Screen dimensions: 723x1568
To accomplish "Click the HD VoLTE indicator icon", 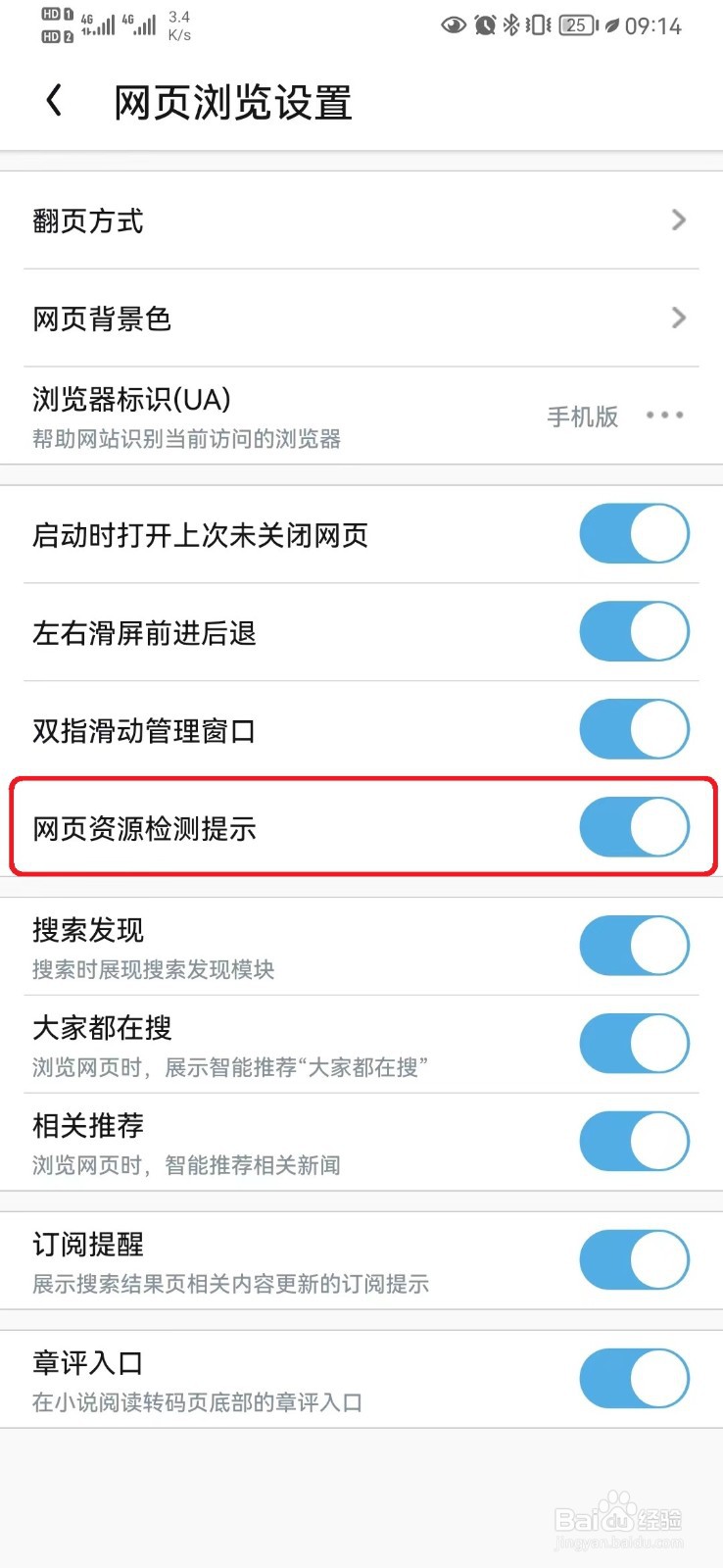I will click(51, 24).
